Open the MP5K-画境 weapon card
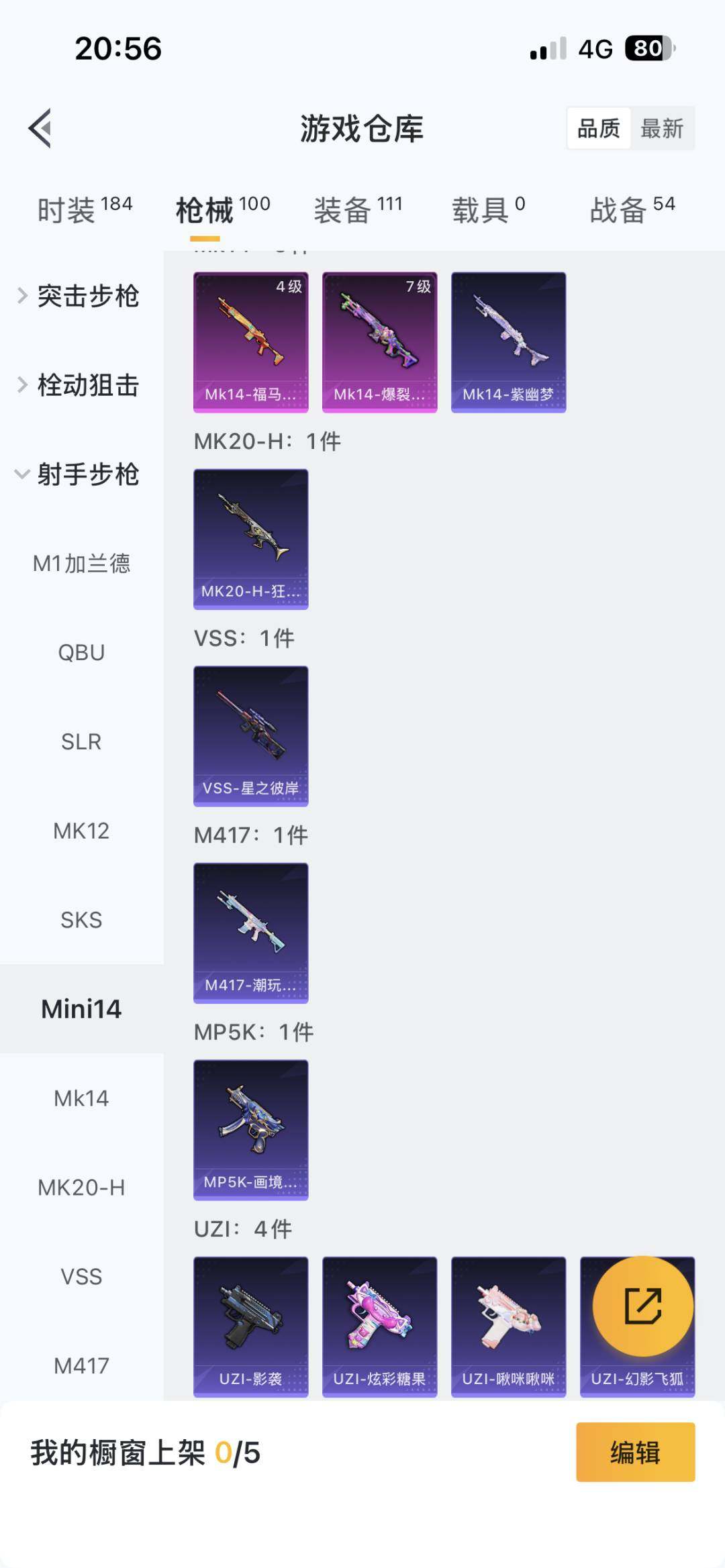This screenshot has width=725, height=1568. click(x=250, y=1130)
